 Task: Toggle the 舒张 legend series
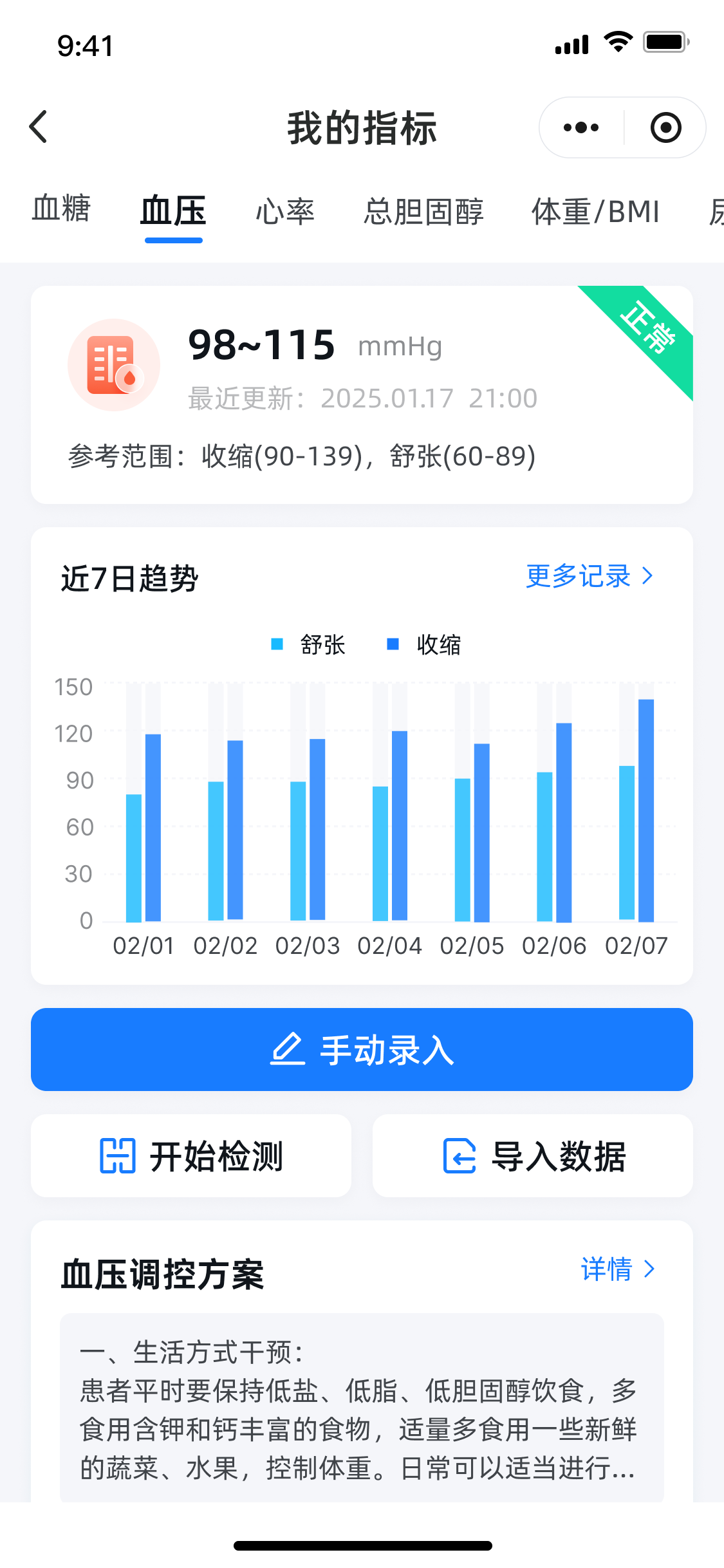click(309, 644)
